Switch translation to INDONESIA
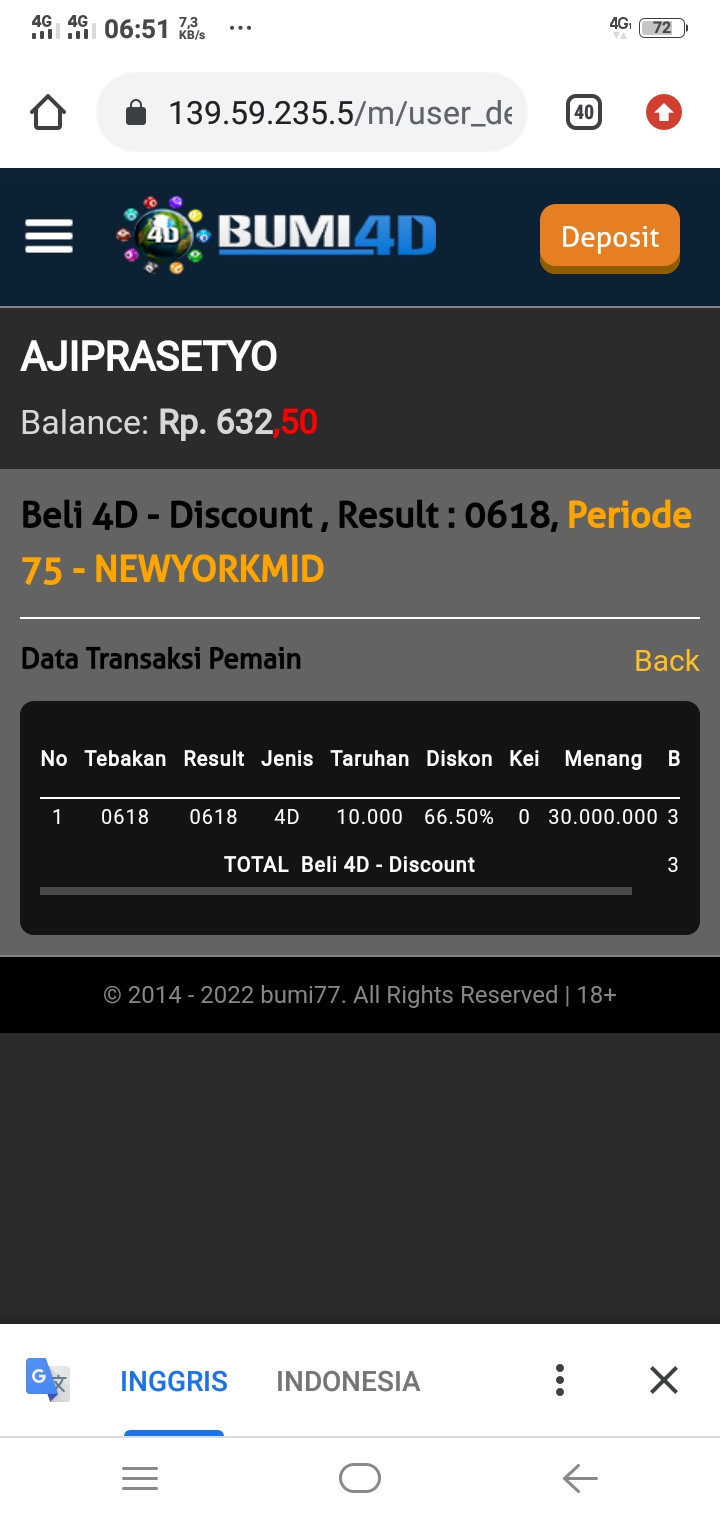The width and height of the screenshot is (720, 1520). coord(348,1381)
